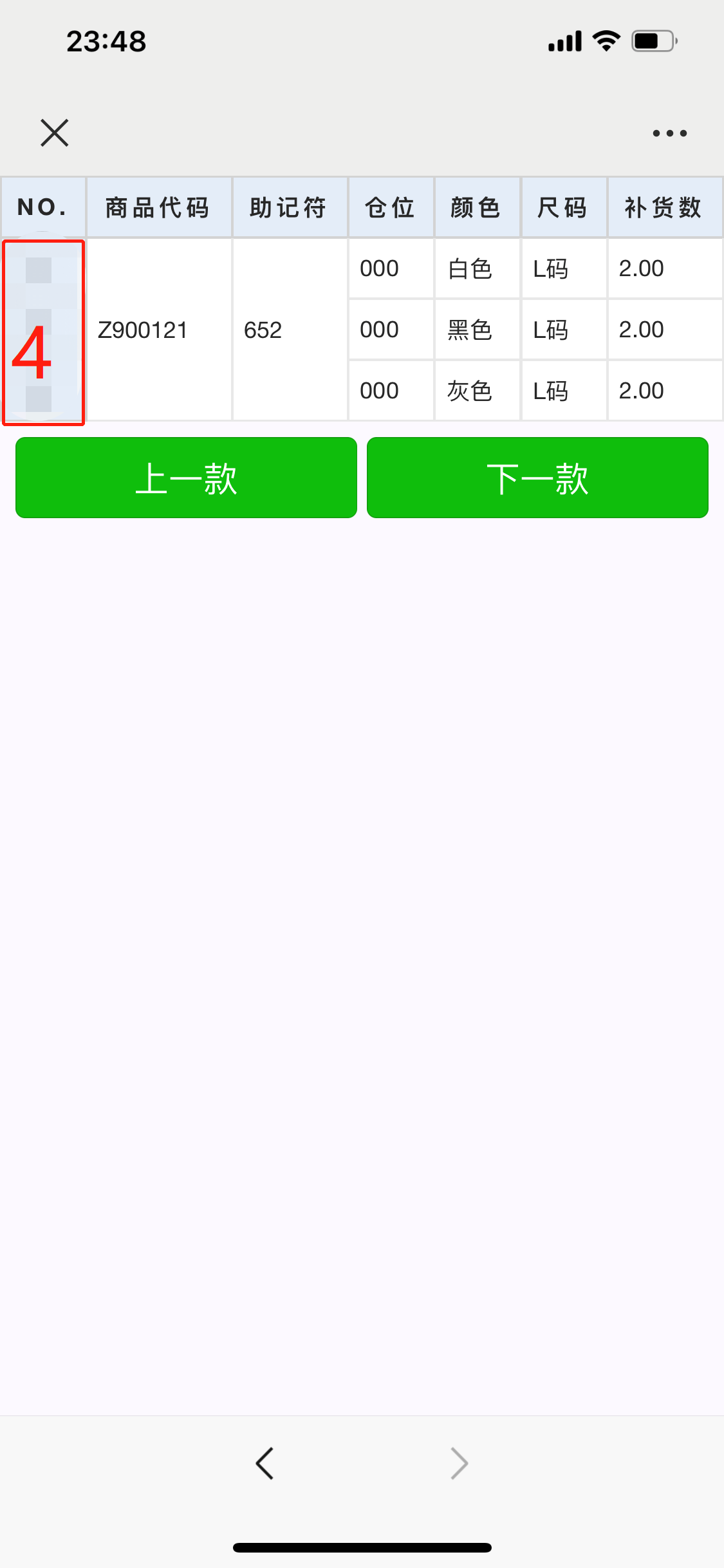Tap the 上一款 button
The width and height of the screenshot is (724, 1568).
point(186,478)
